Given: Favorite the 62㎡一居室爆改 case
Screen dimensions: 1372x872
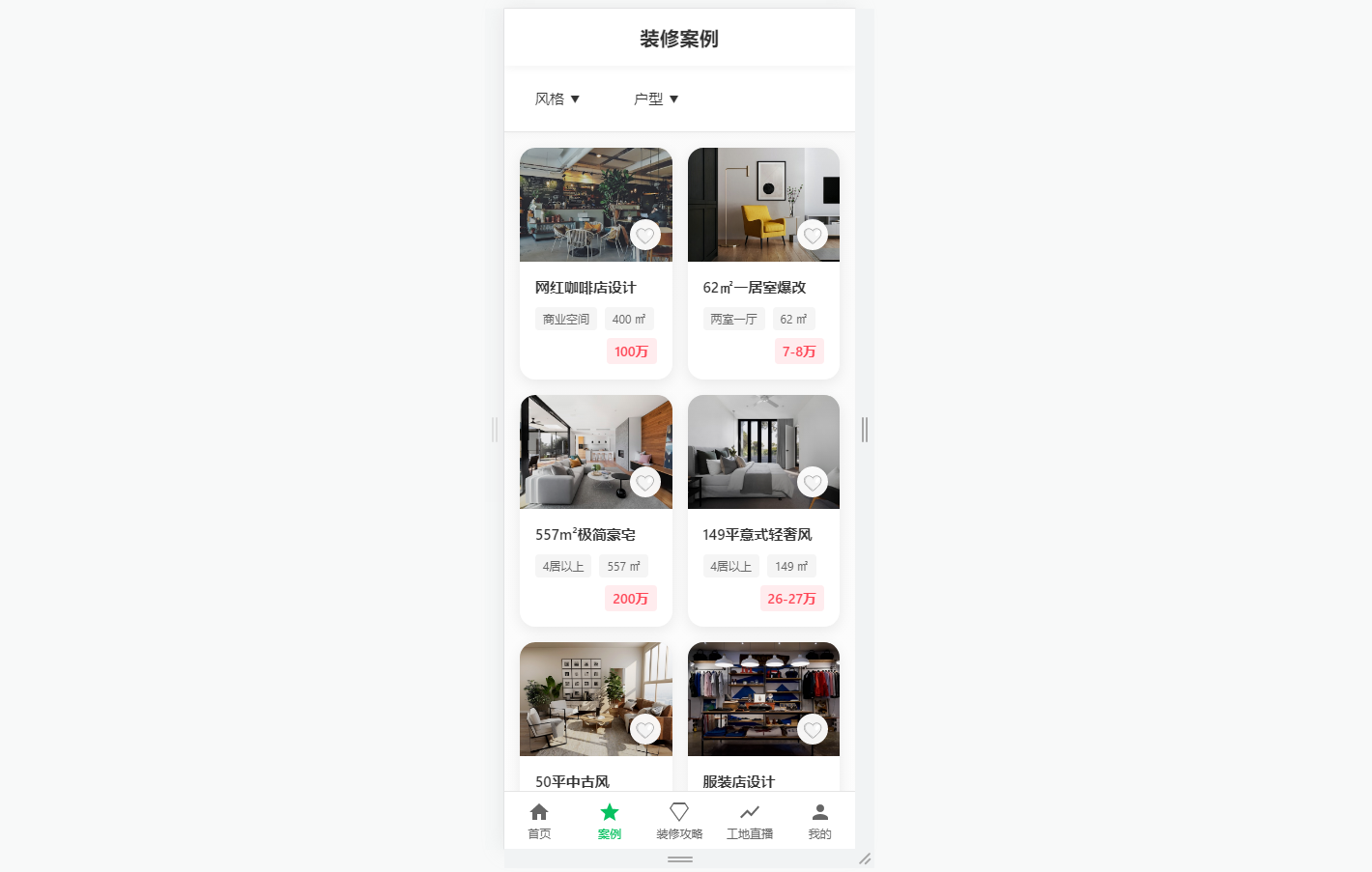Looking at the screenshot, I should point(813,235).
